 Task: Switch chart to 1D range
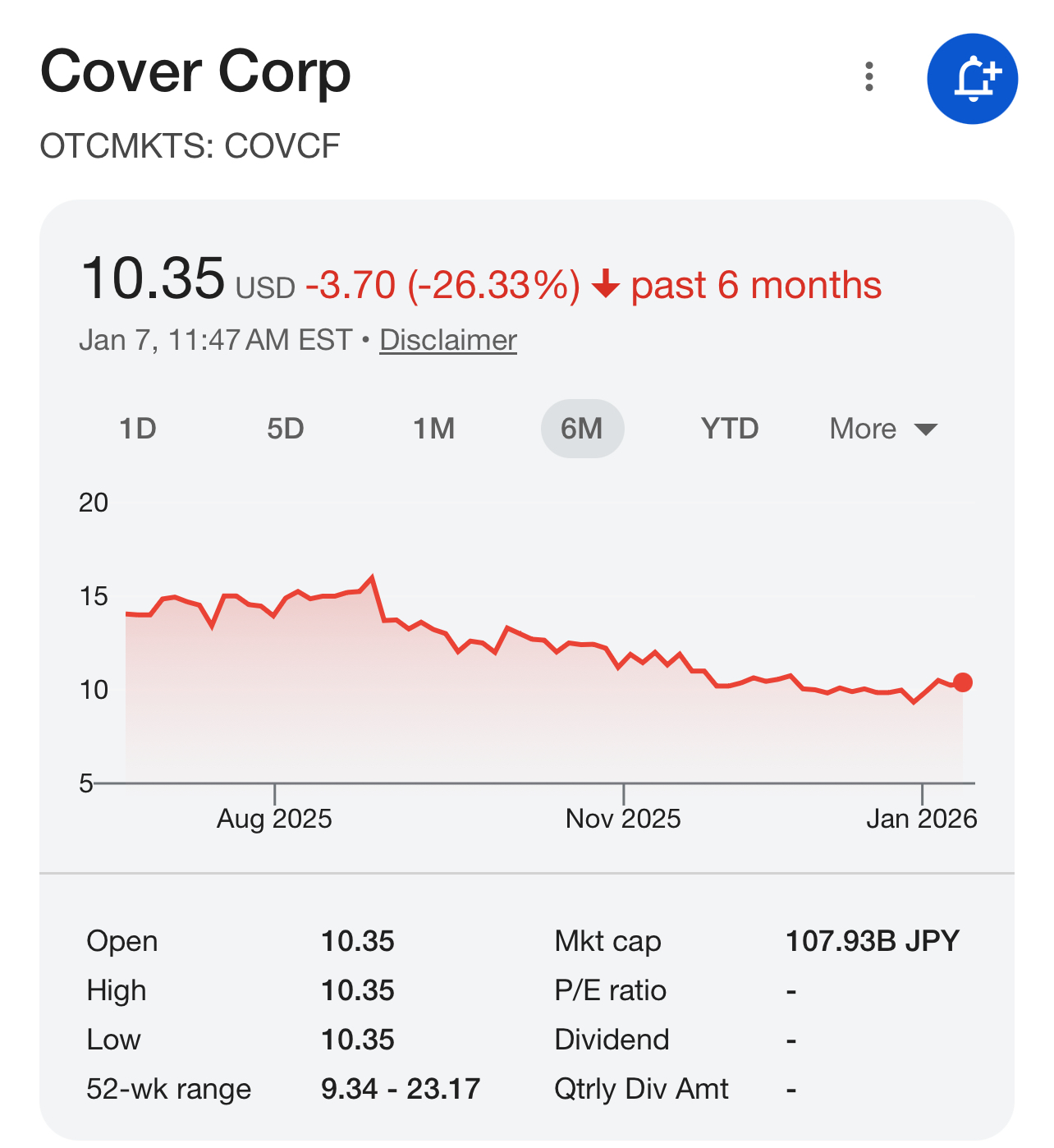click(138, 429)
